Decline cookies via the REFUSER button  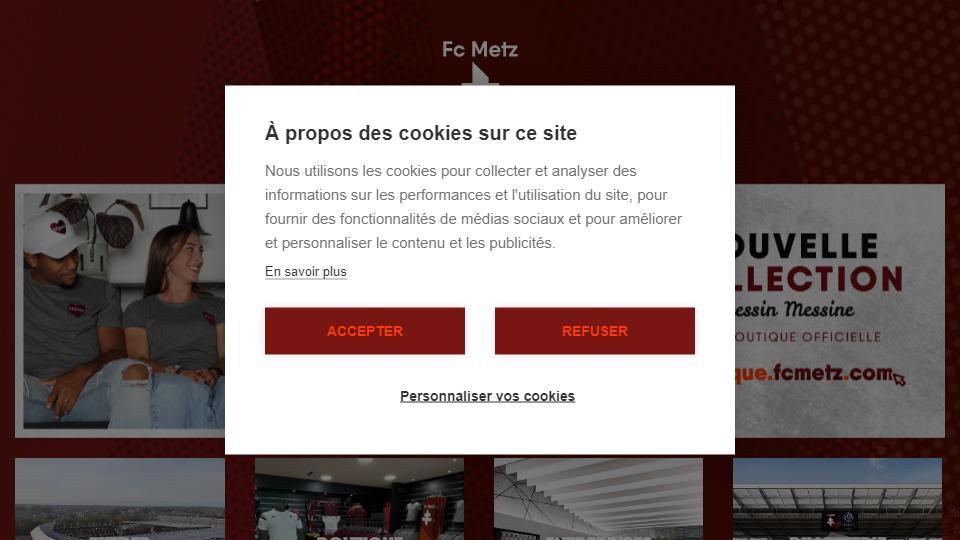[x=595, y=331]
